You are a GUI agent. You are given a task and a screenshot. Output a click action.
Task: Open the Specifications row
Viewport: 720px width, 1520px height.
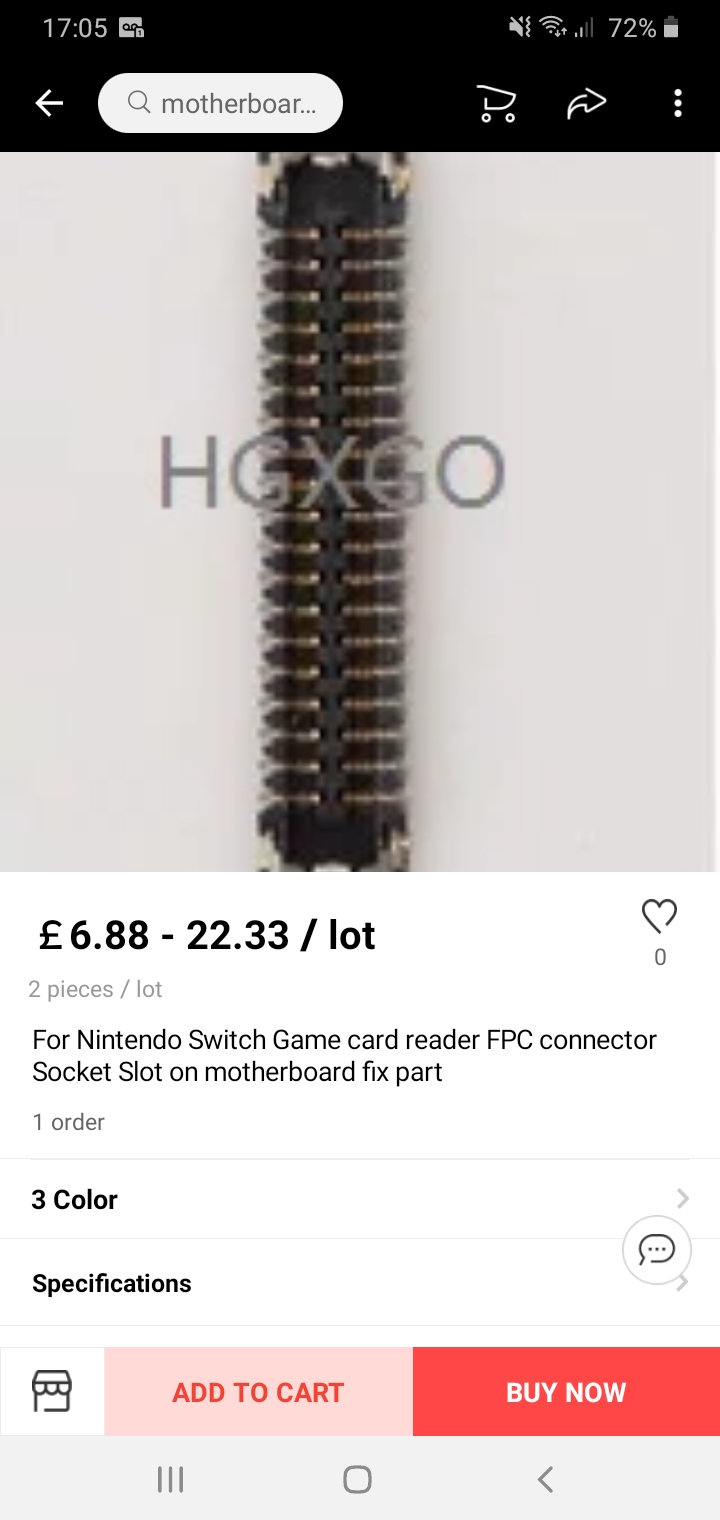tap(360, 1283)
